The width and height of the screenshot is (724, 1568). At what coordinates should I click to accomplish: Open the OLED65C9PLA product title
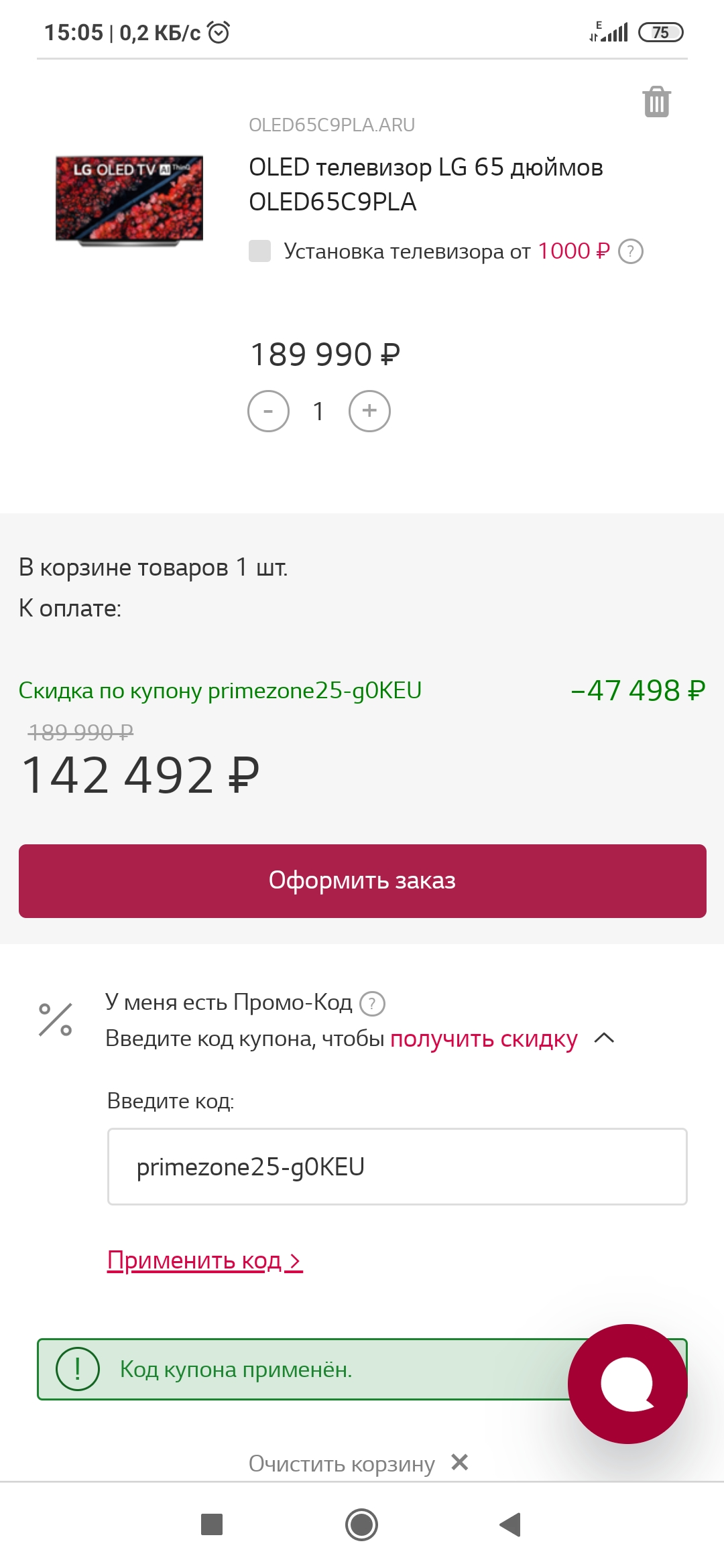point(426,184)
